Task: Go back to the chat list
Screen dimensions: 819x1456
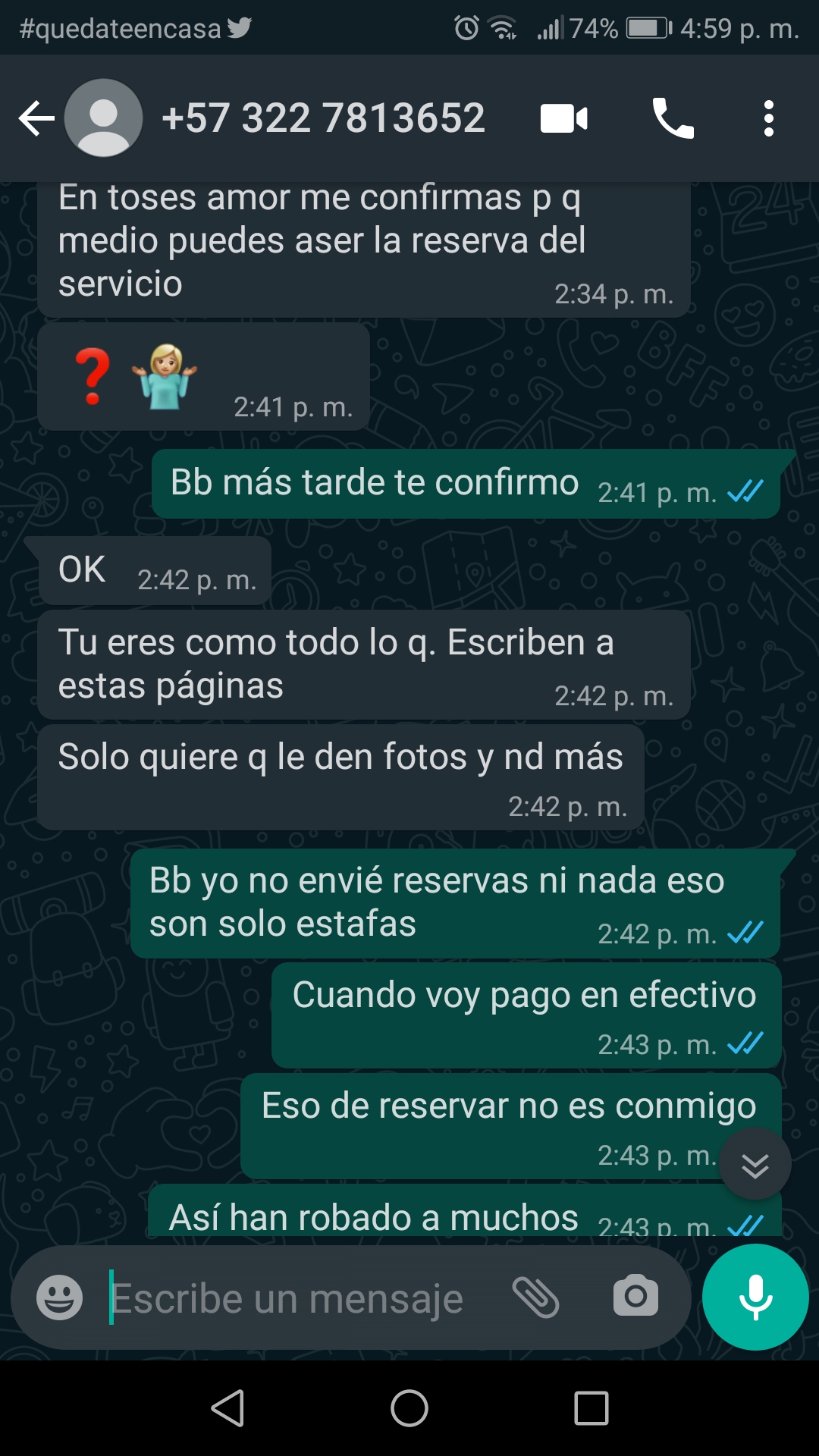Action: tap(36, 119)
